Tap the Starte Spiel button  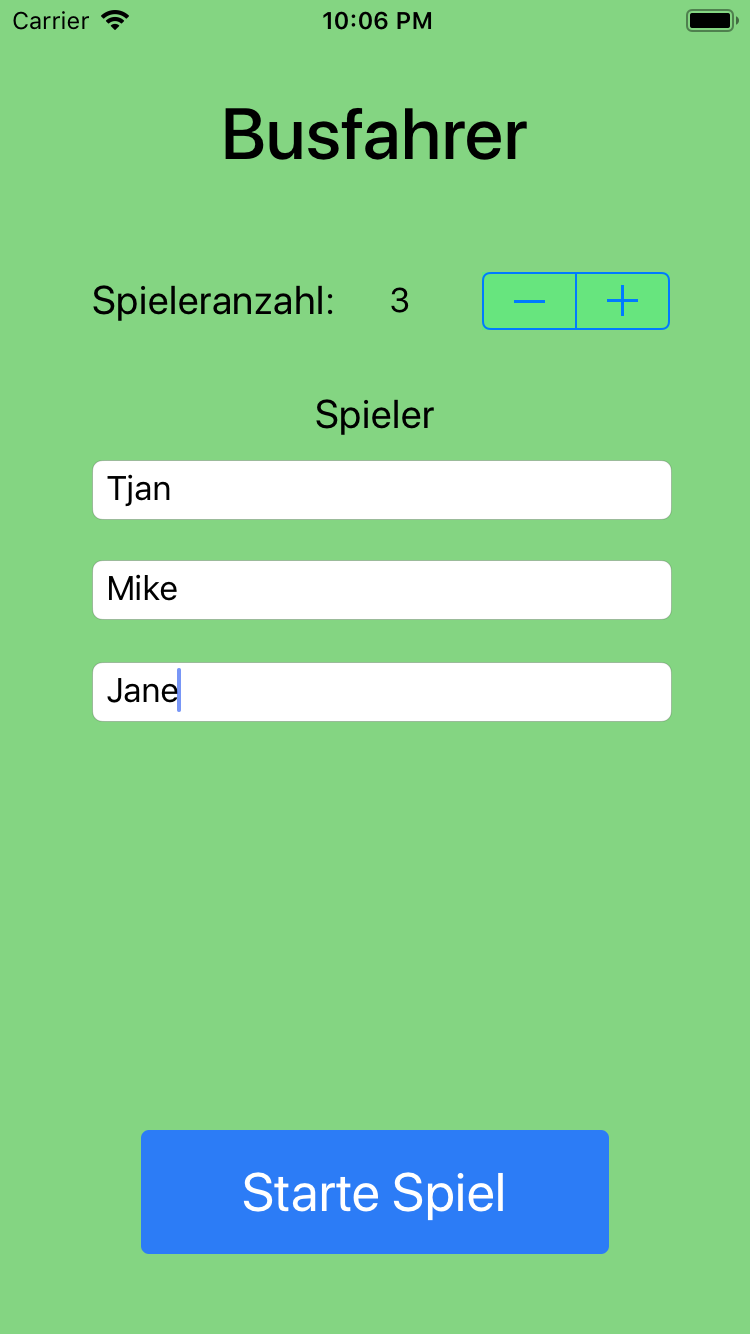(x=375, y=1192)
